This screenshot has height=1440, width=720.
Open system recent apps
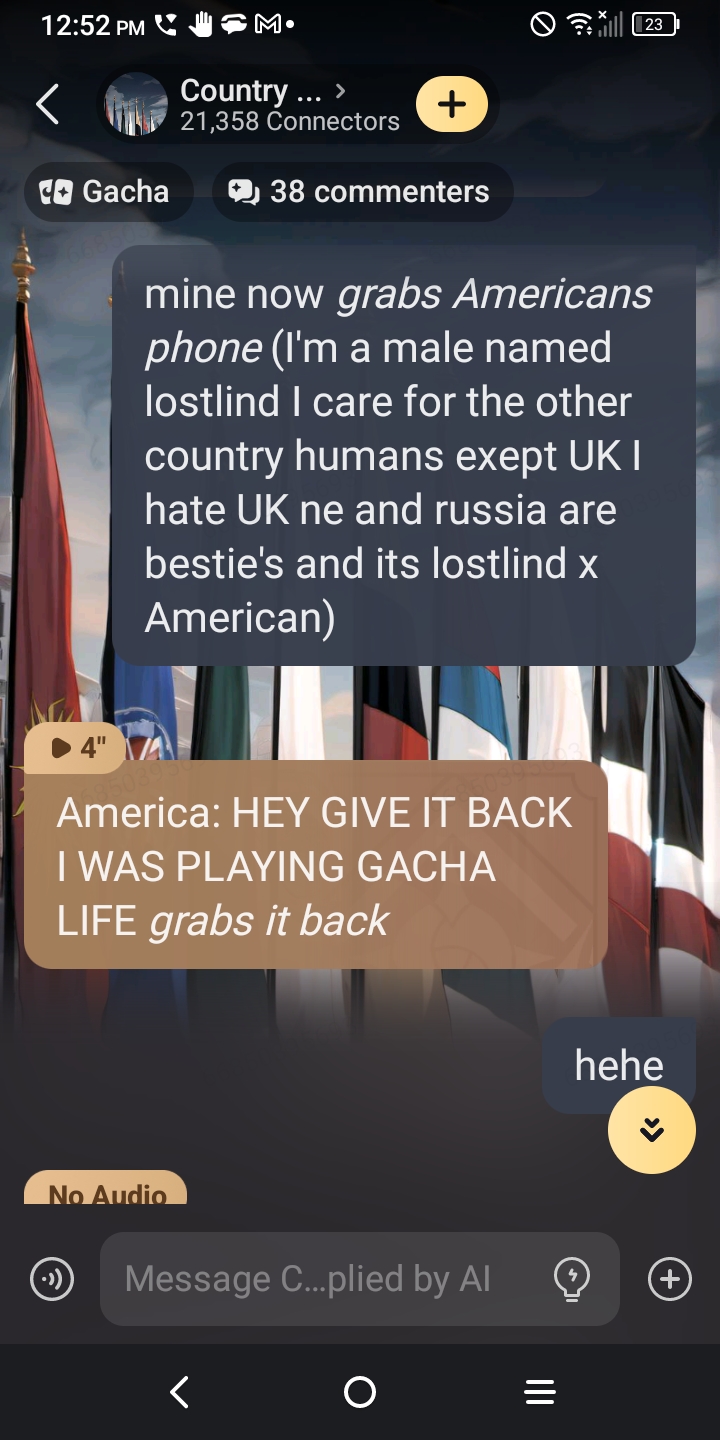(x=540, y=1392)
